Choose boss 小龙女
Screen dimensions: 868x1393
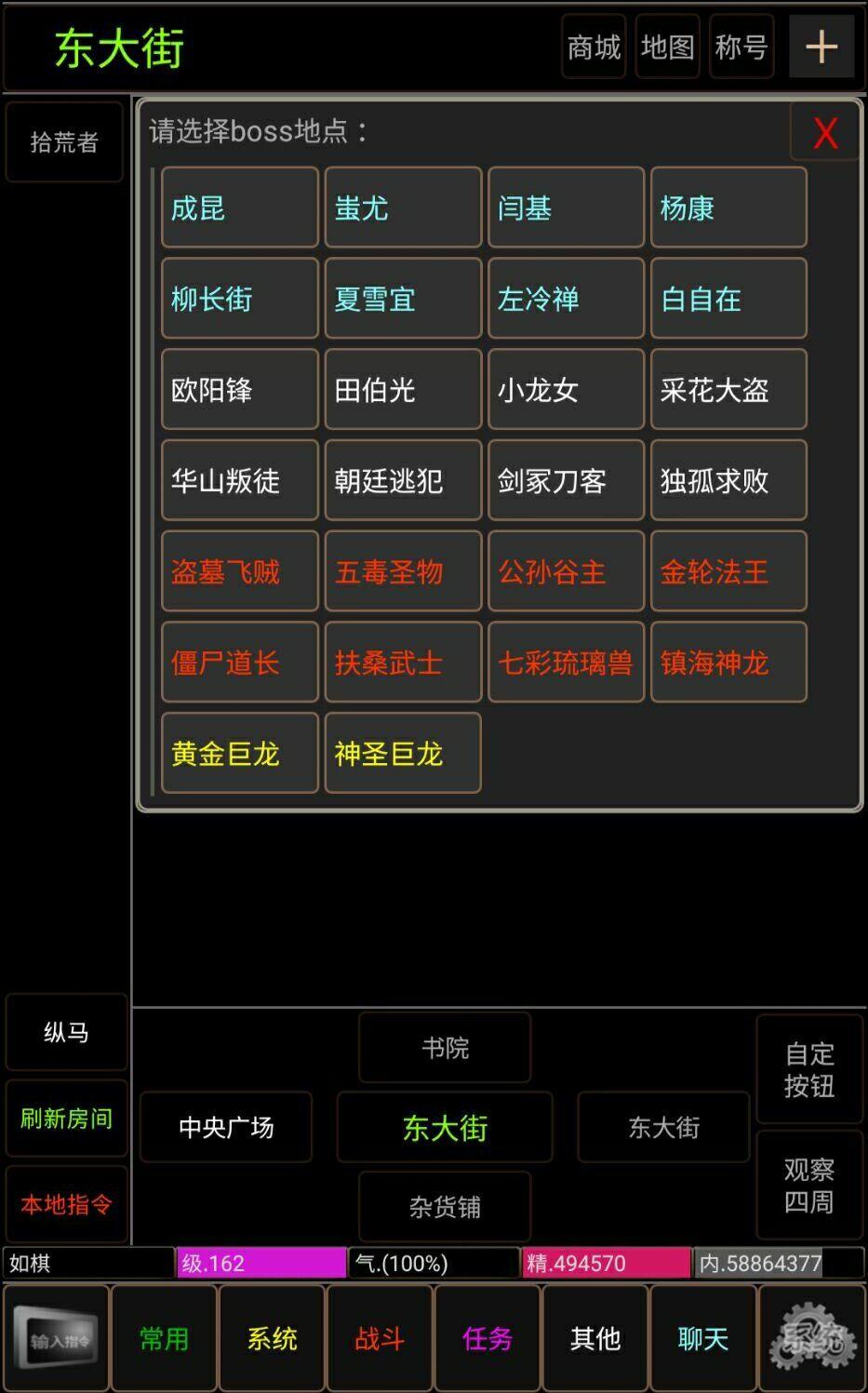point(566,390)
